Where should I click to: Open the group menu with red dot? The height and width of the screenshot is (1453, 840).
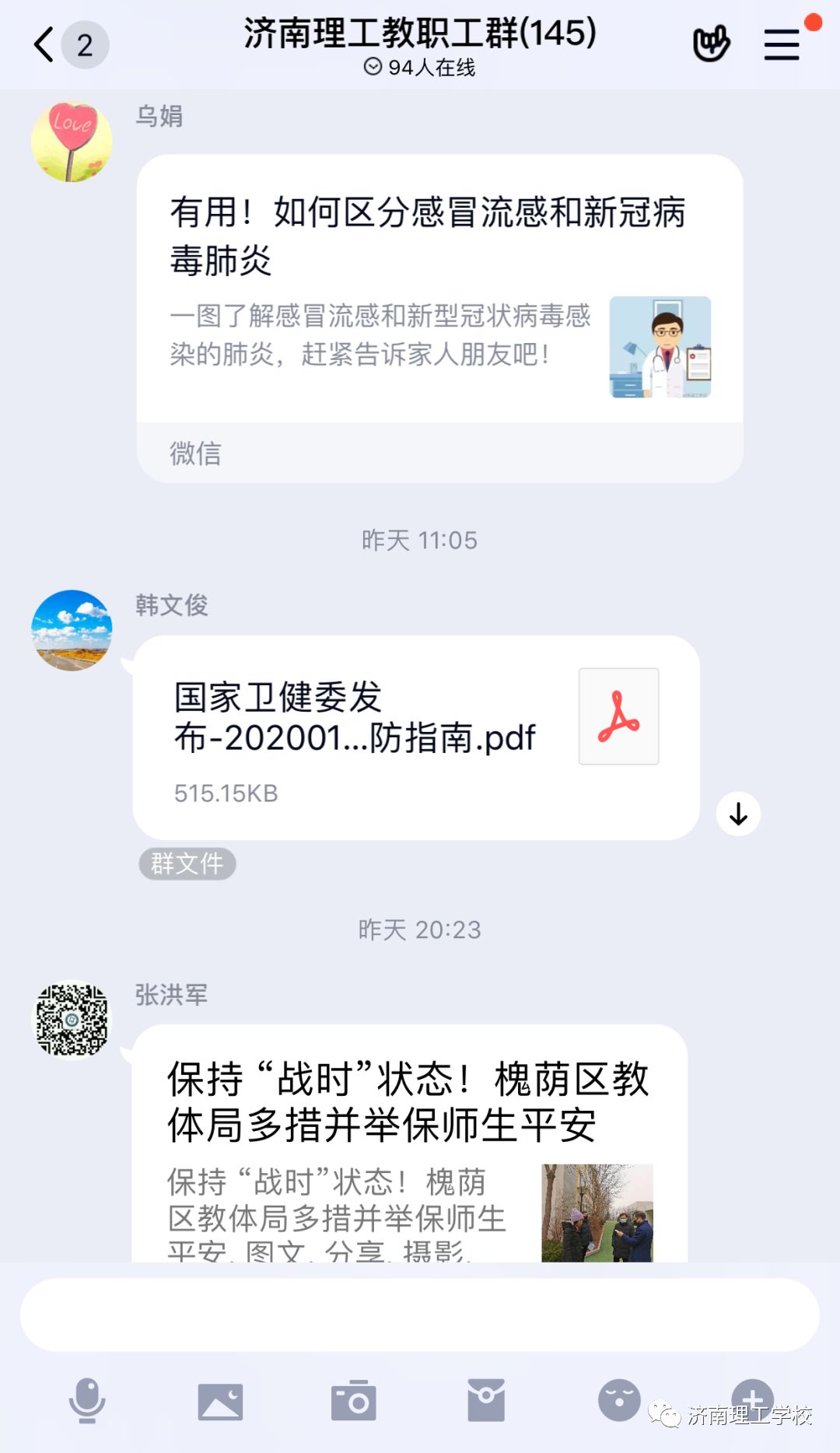point(782,44)
